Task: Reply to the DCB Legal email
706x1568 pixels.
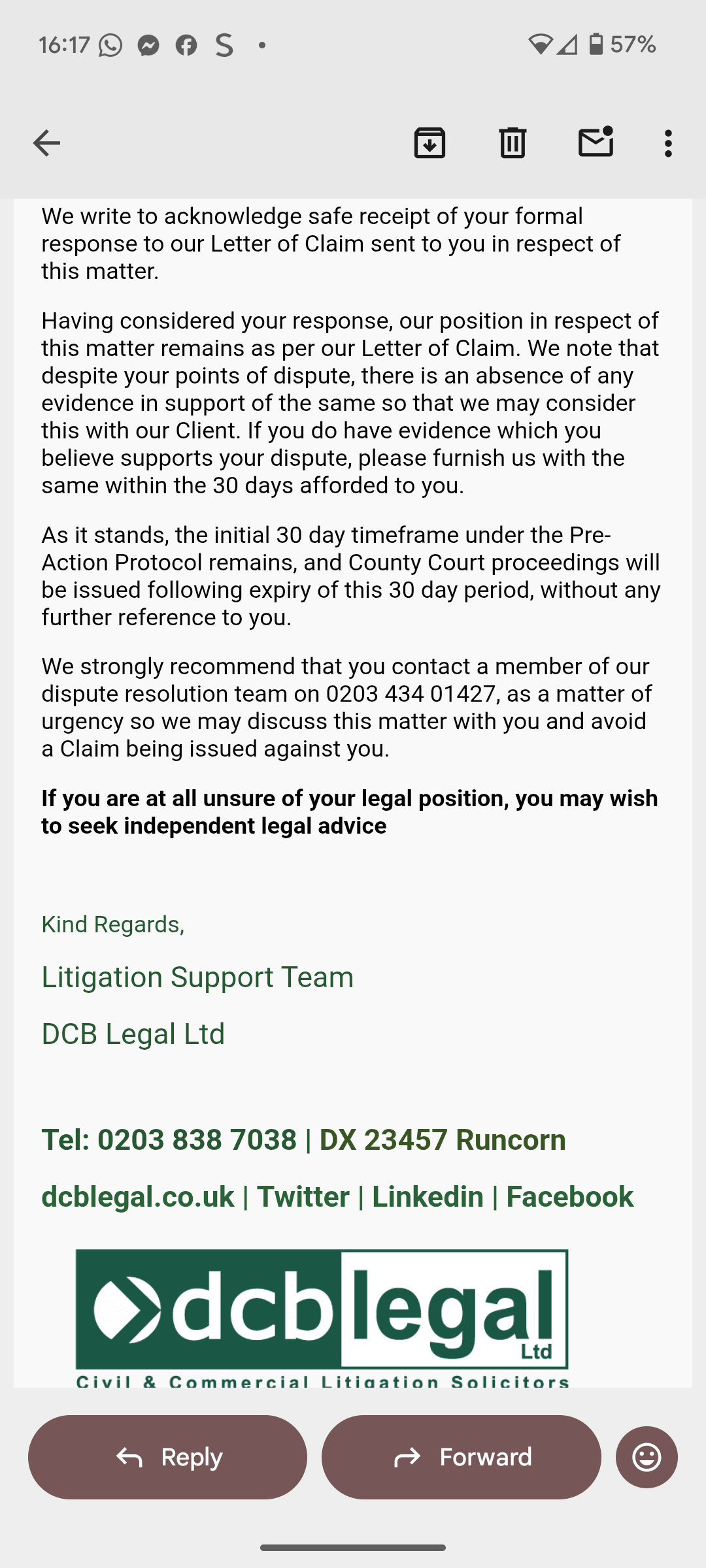Action: [167, 1457]
